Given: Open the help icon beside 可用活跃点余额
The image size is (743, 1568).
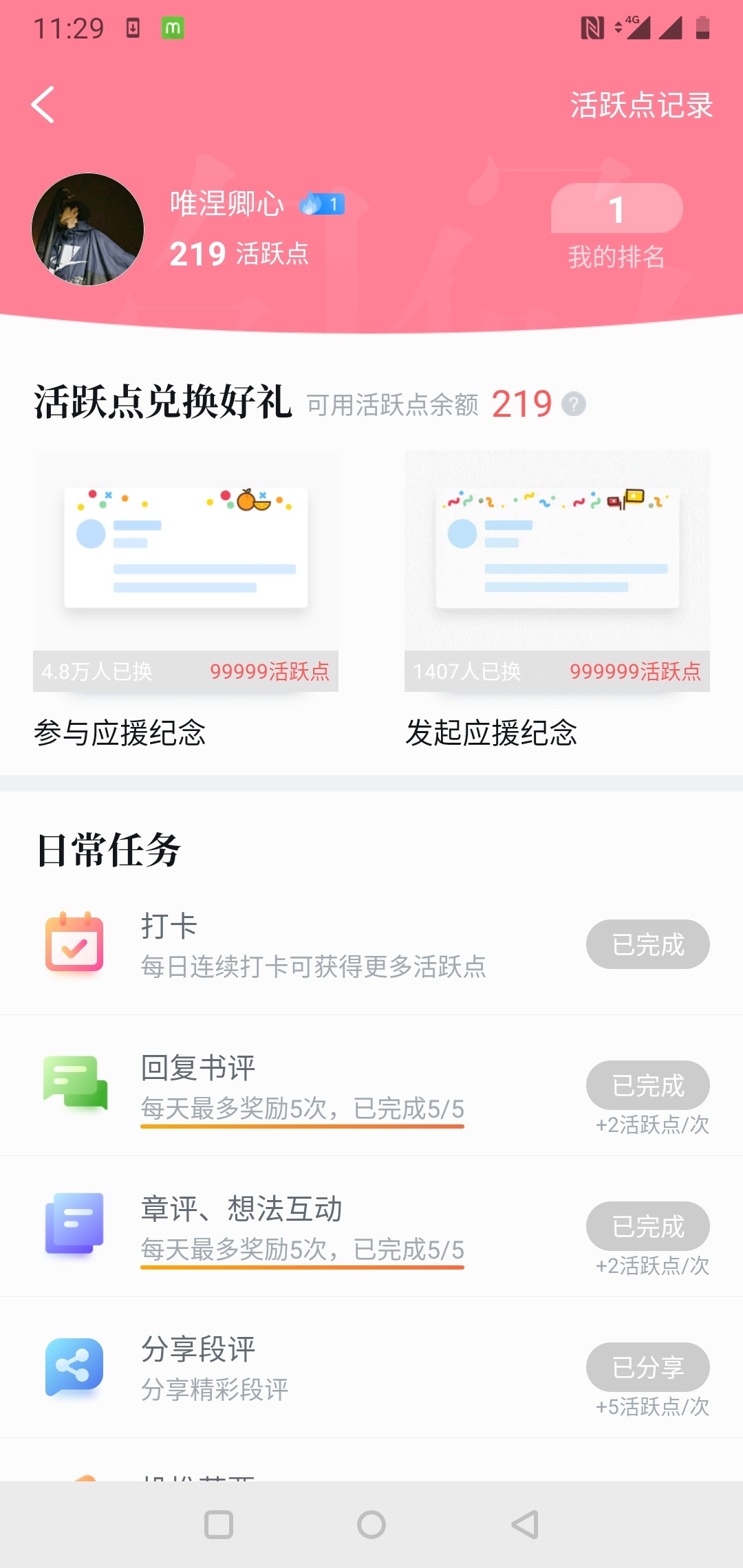Looking at the screenshot, I should [574, 404].
